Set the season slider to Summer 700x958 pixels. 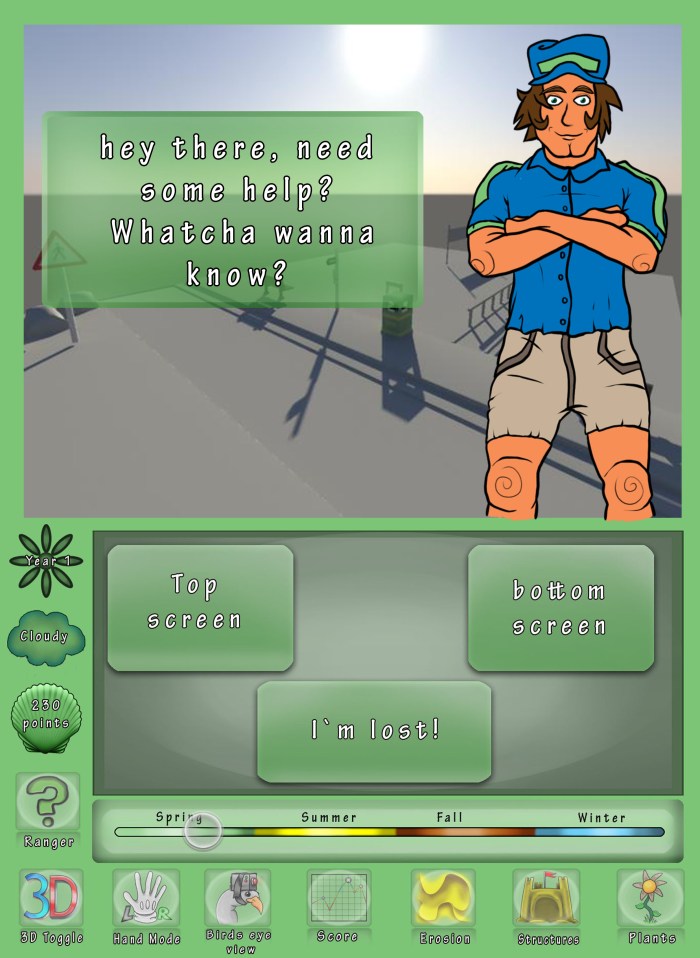point(329,831)
